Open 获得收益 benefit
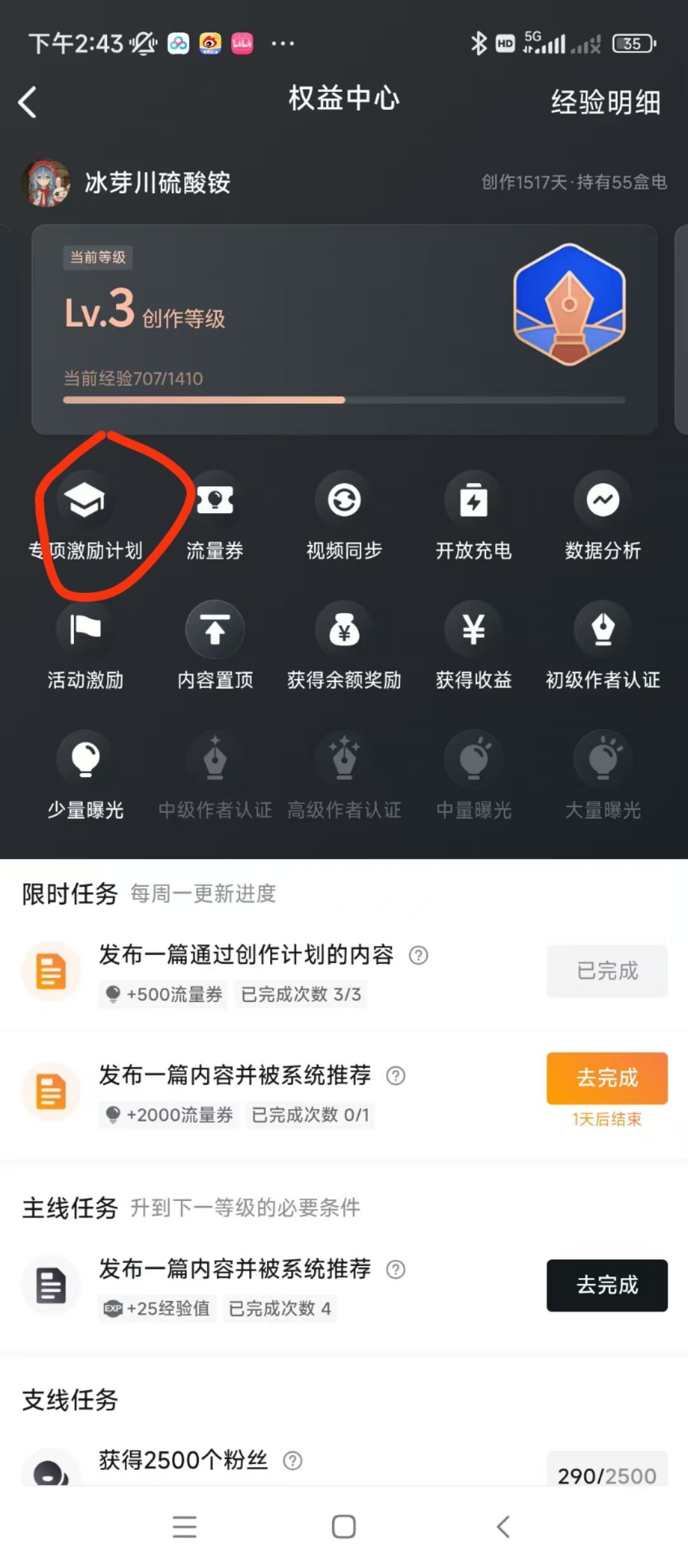 coord(473,630)
